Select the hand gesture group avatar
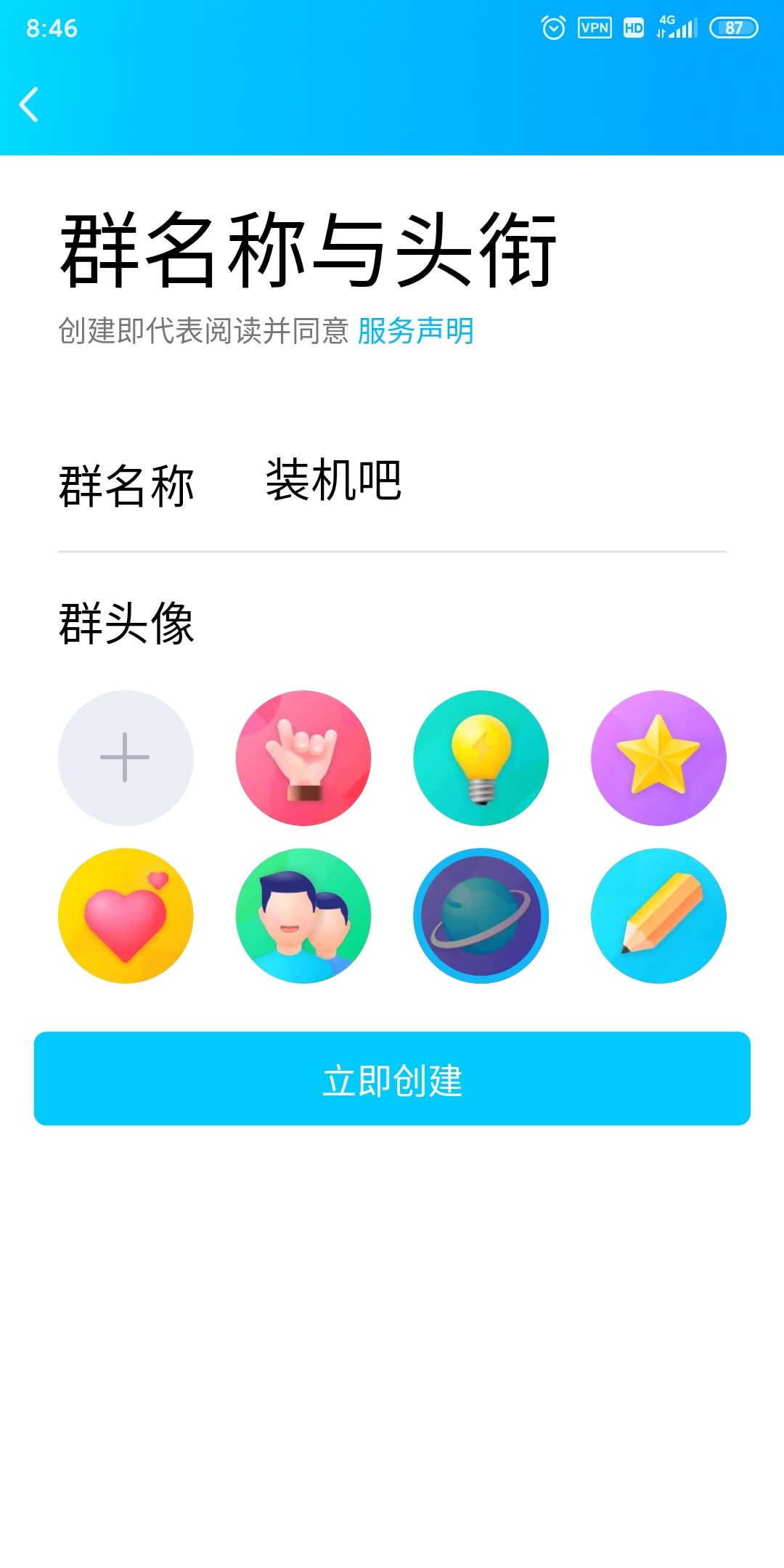The width and height of the screenshot is (784, 1568). click(x=303, y=757)
